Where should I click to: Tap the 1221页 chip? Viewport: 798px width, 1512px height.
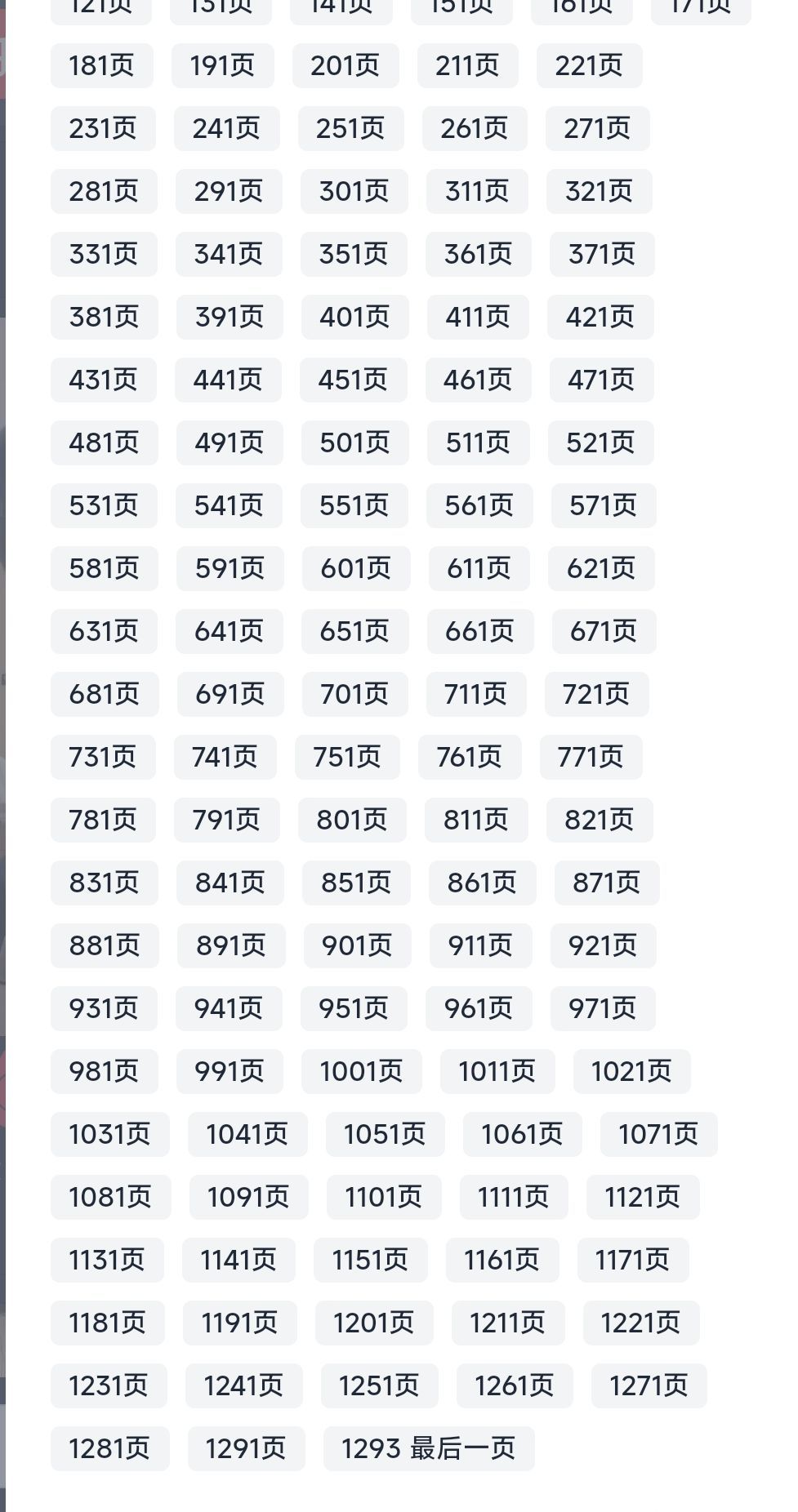point(640,1323)
